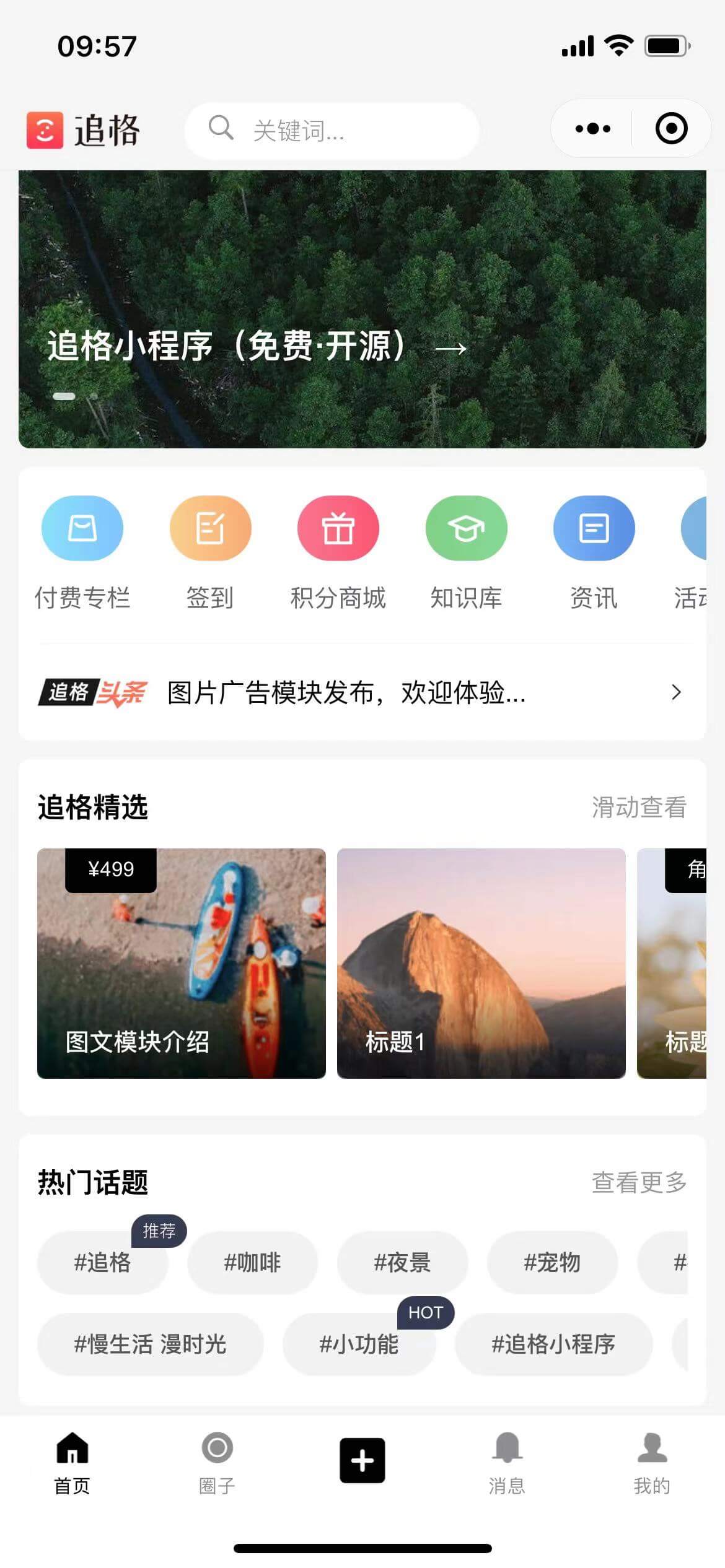Choose the #宠物 topic chip
Image resolution: width=725 pixels, height=1568 pixels.
(552, 1262)
